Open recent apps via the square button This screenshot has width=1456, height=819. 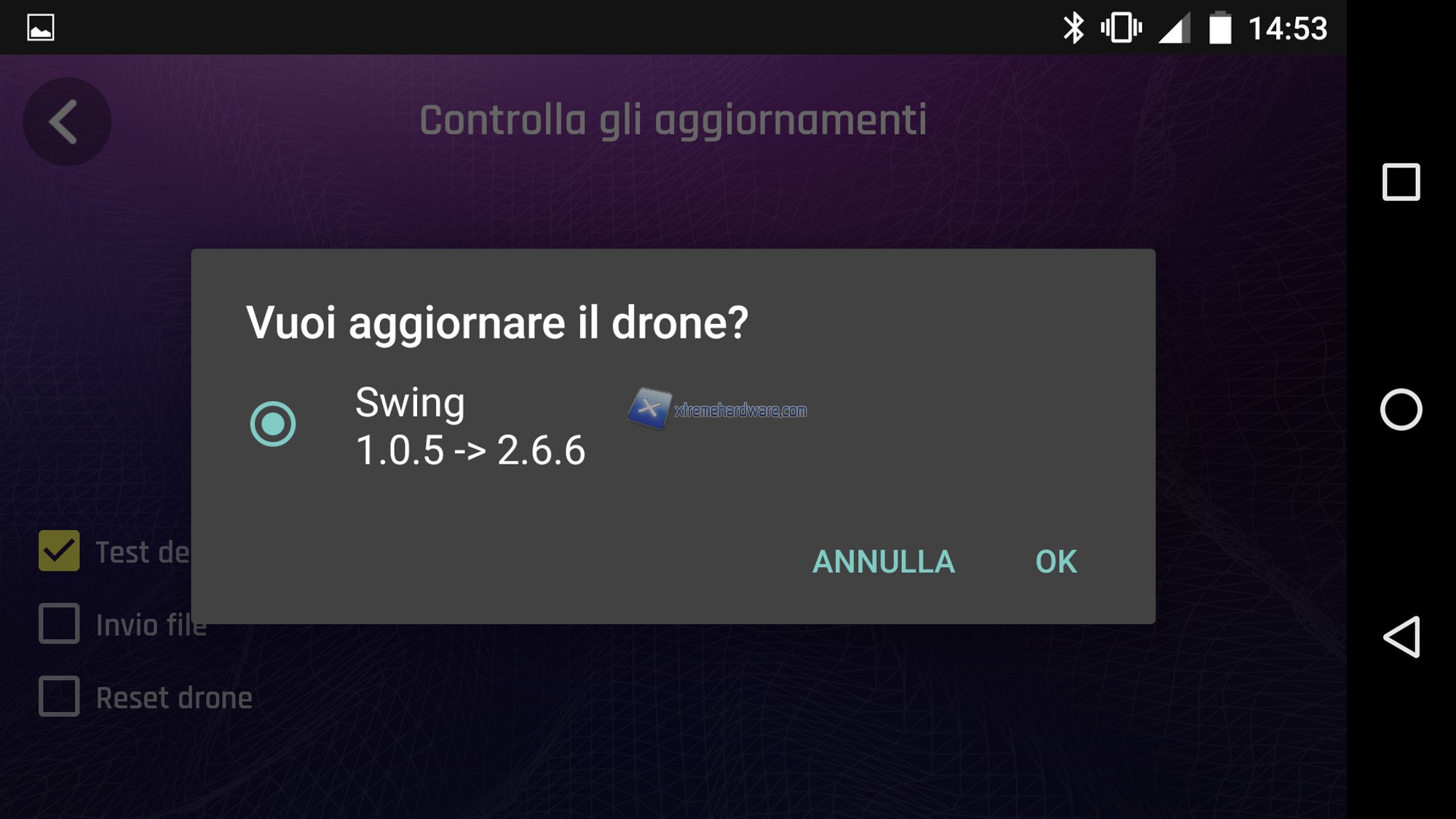1401,182
